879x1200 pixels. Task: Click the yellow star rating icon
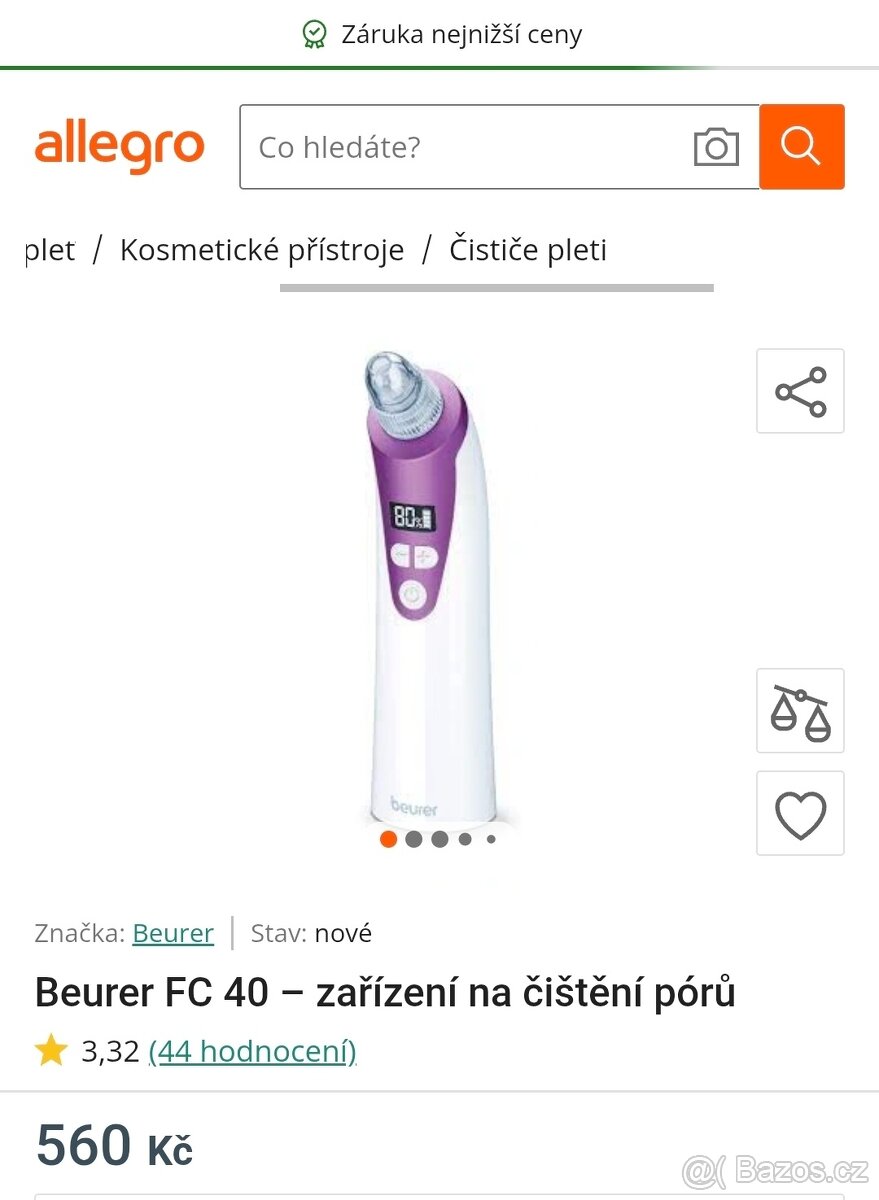tap(52, 1051)
